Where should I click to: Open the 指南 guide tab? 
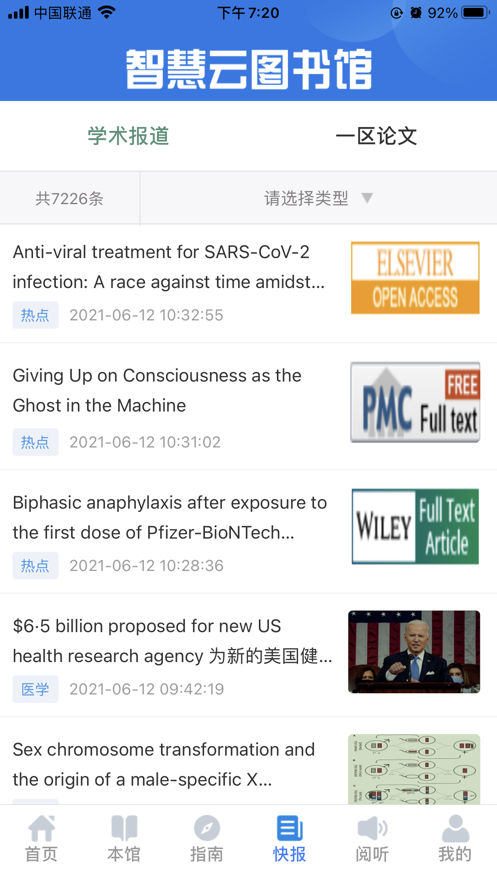(207, 838)
